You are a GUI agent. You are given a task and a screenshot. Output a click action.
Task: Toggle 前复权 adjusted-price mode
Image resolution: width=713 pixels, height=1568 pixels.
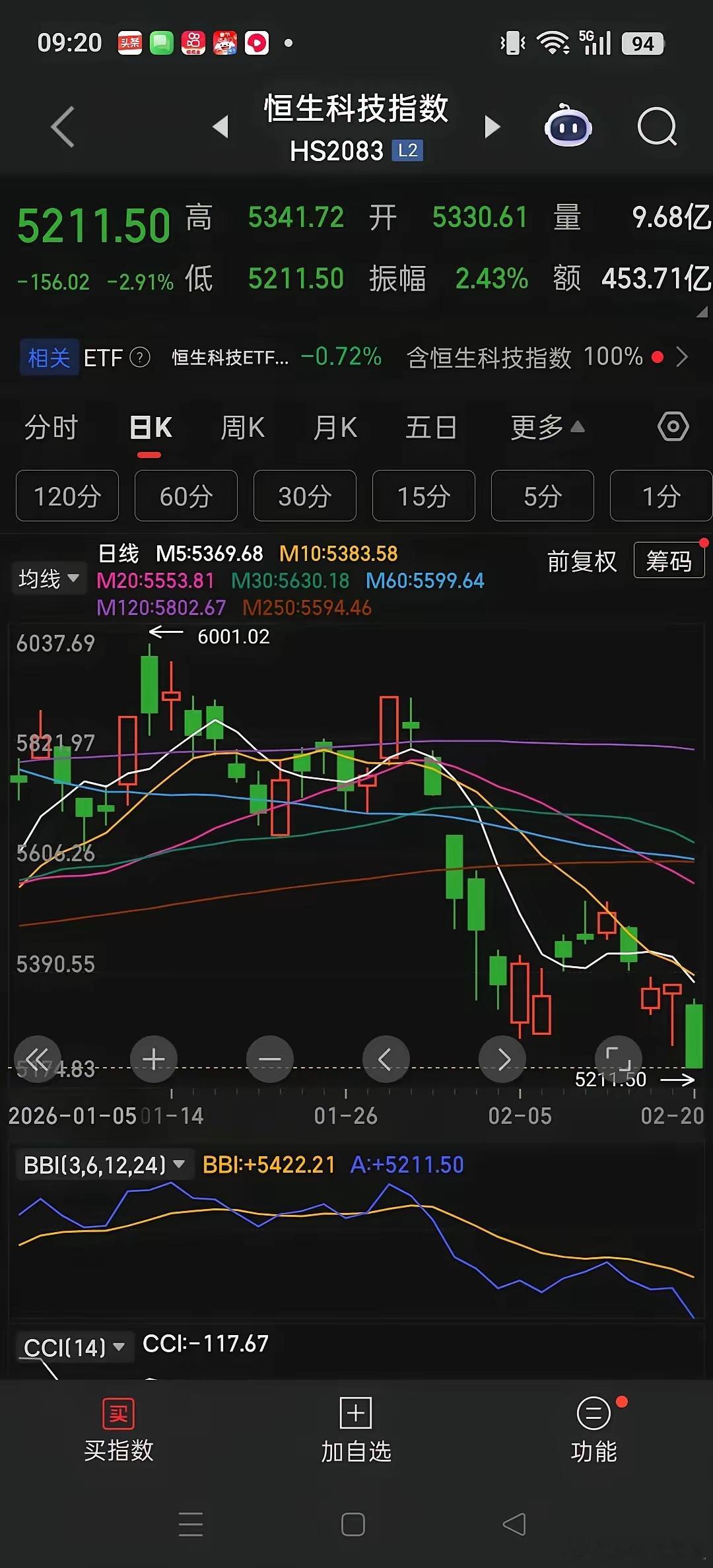click(x=581, y=560)
